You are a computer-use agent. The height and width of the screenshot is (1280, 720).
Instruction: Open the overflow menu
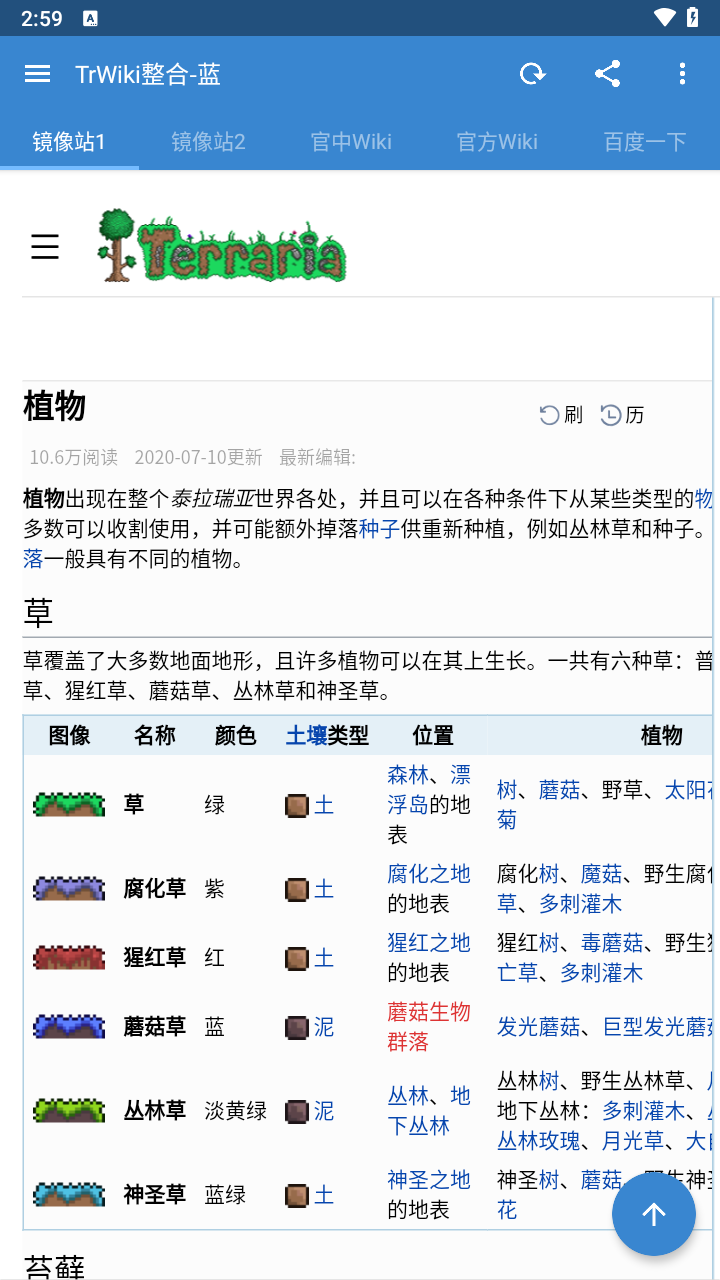682,74
